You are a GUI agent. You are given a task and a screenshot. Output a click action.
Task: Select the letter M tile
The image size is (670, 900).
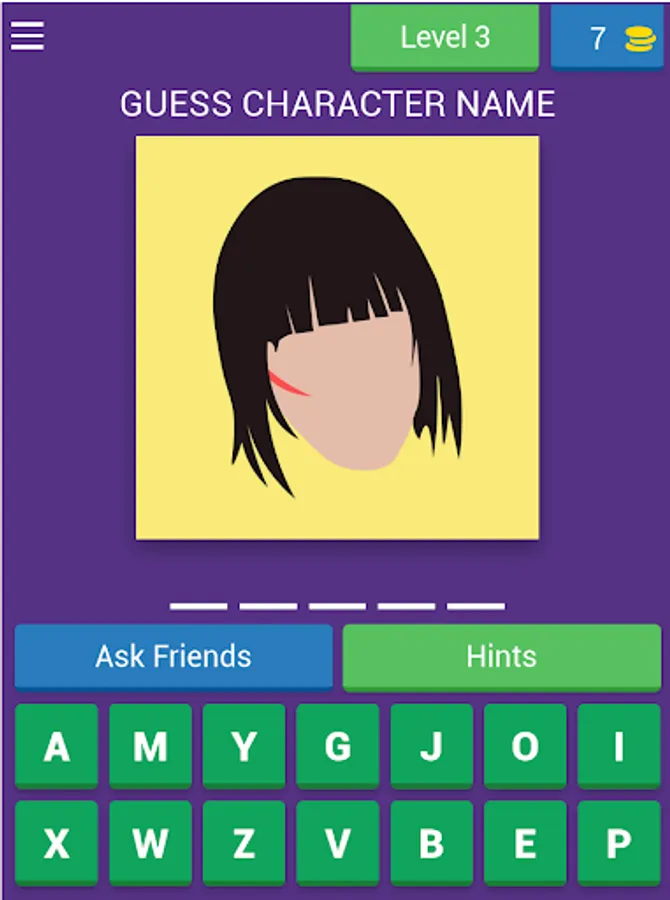[x=150, y=746]
